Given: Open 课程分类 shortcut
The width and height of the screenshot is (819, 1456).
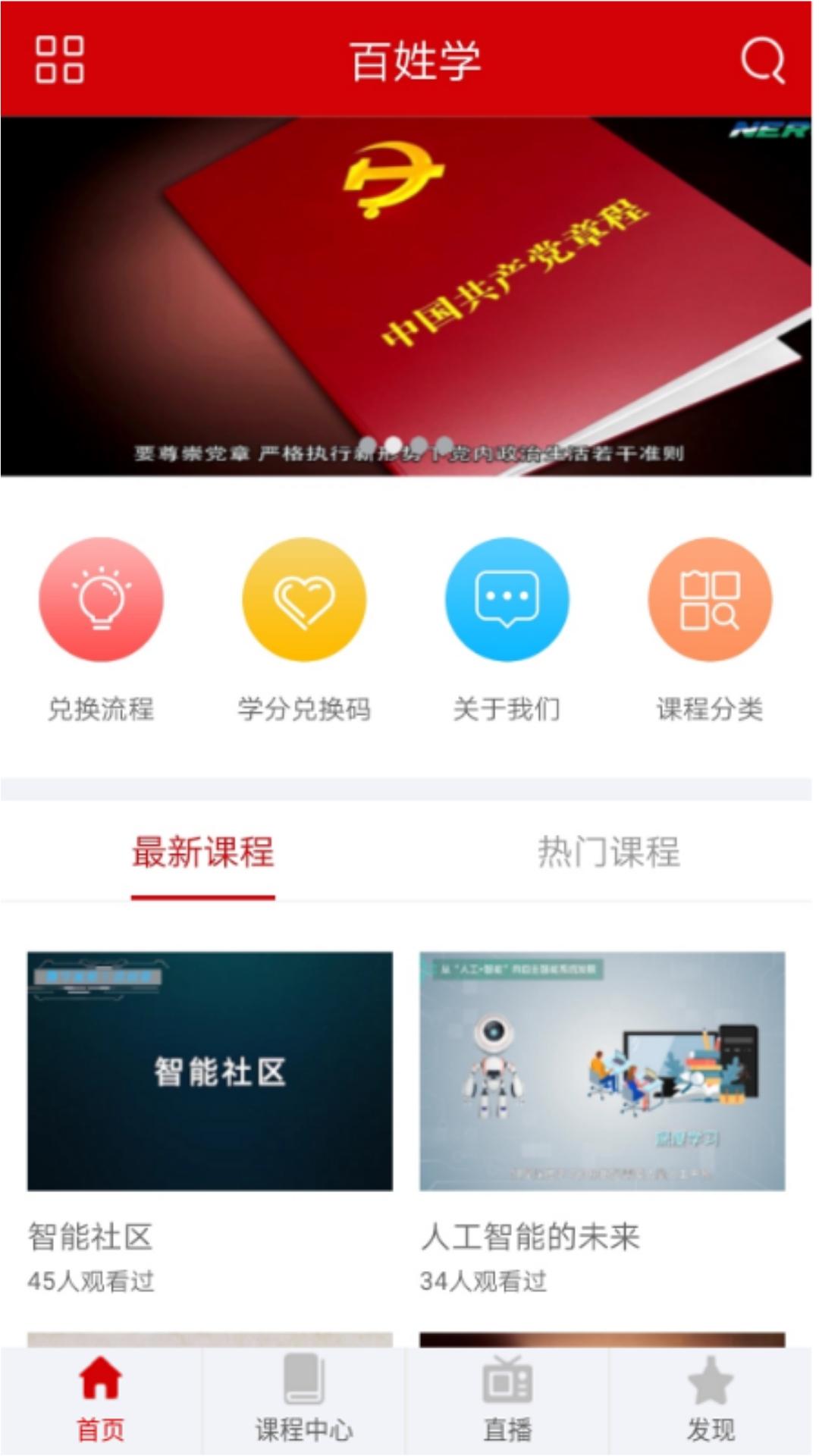Looking at the screenshot, I should [x=710, y=631].
